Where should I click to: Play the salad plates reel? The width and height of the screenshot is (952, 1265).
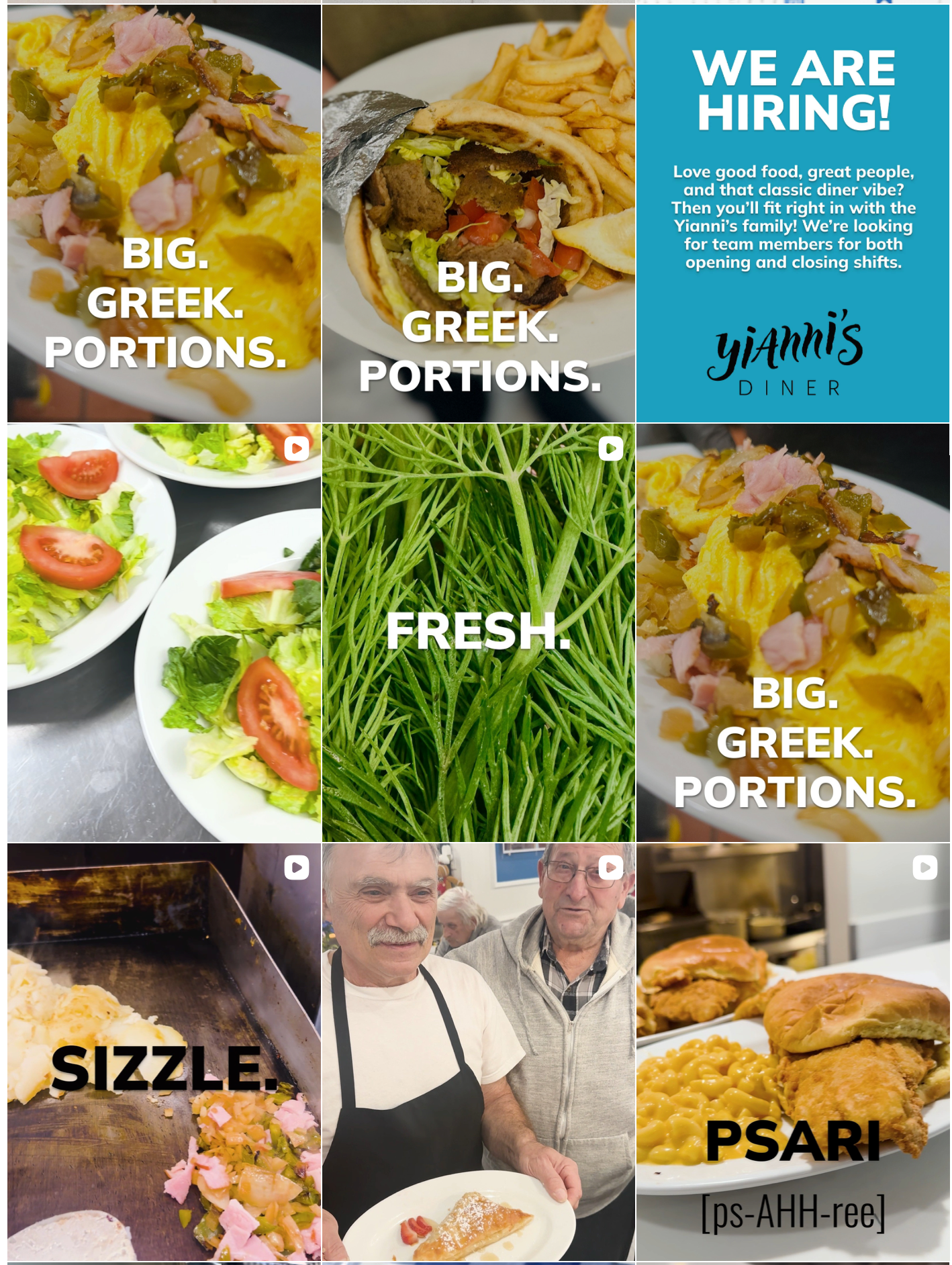coord(164,632)
